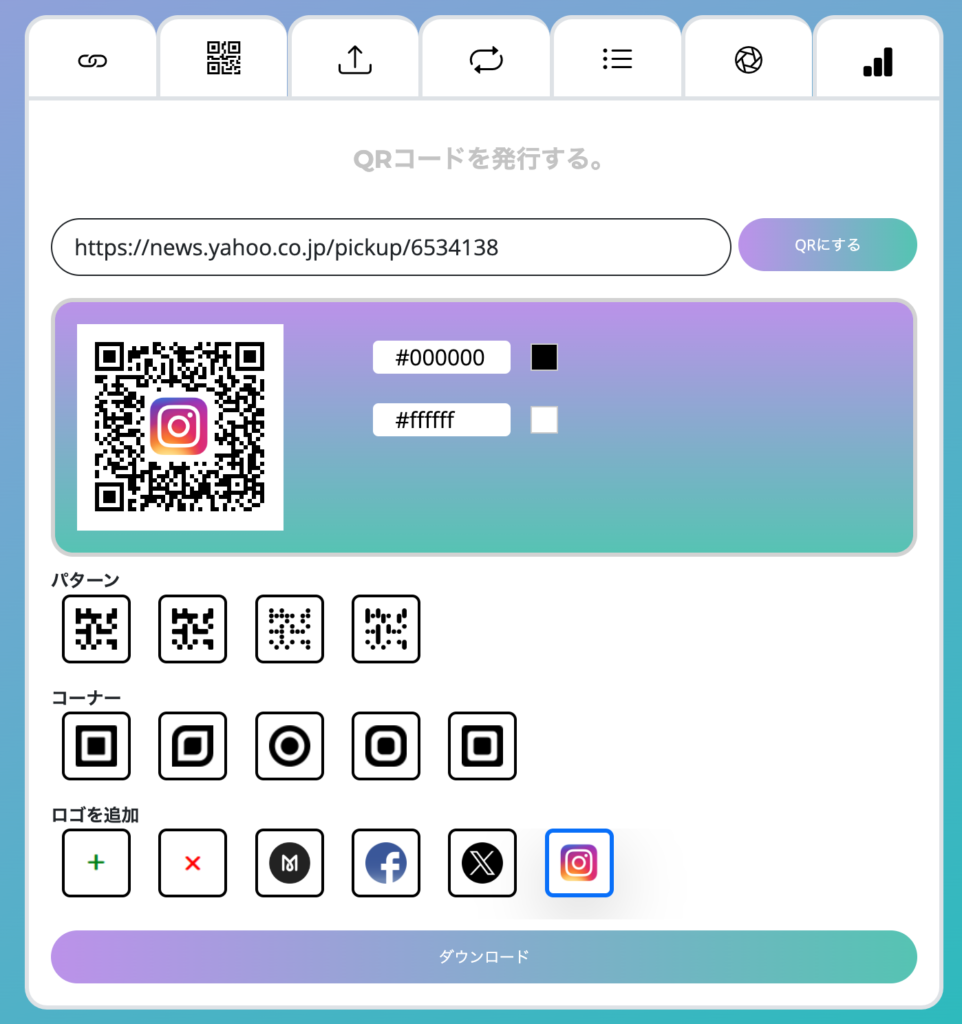Switch to the upload tab

[x=355, y=60]
